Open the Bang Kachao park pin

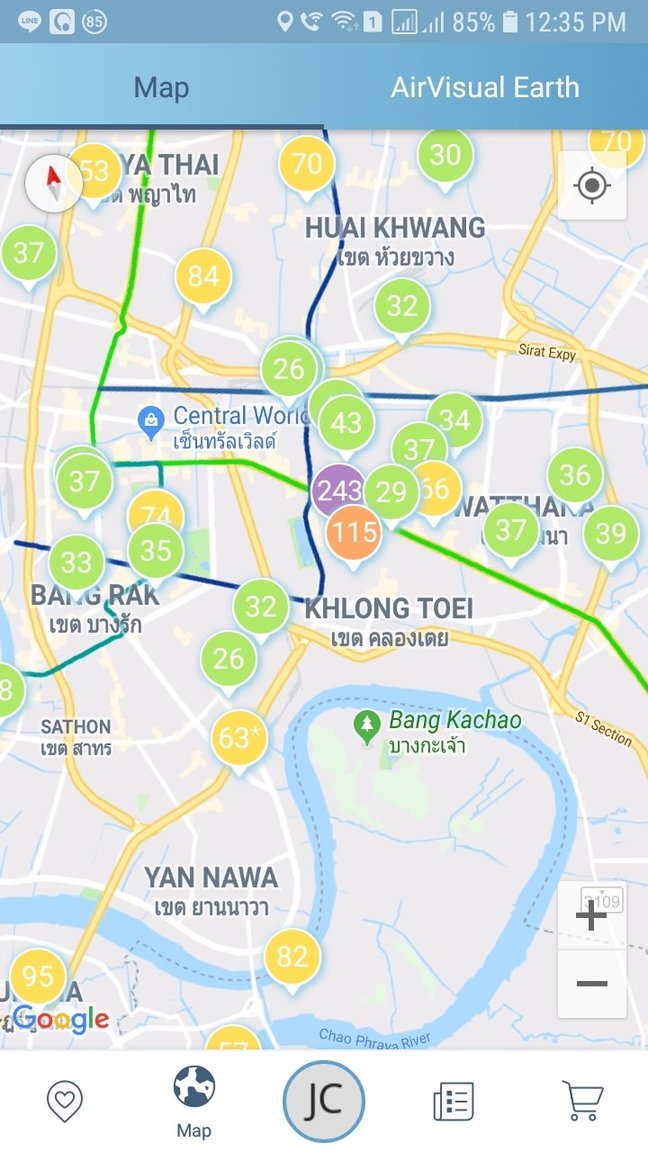pyautogui.click(x=368, y=723)
